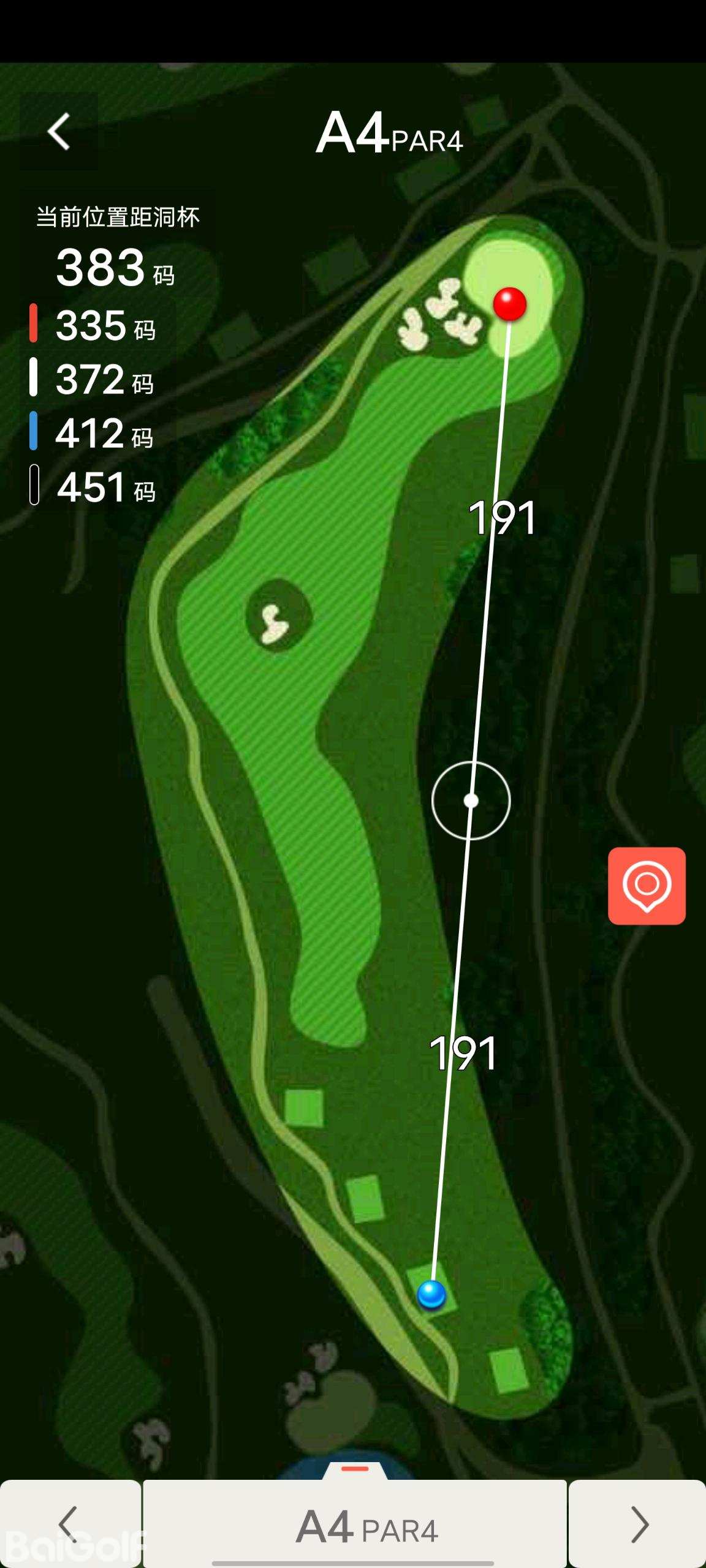Open the A4 PAR4 hole selector

coord(355,1526)
